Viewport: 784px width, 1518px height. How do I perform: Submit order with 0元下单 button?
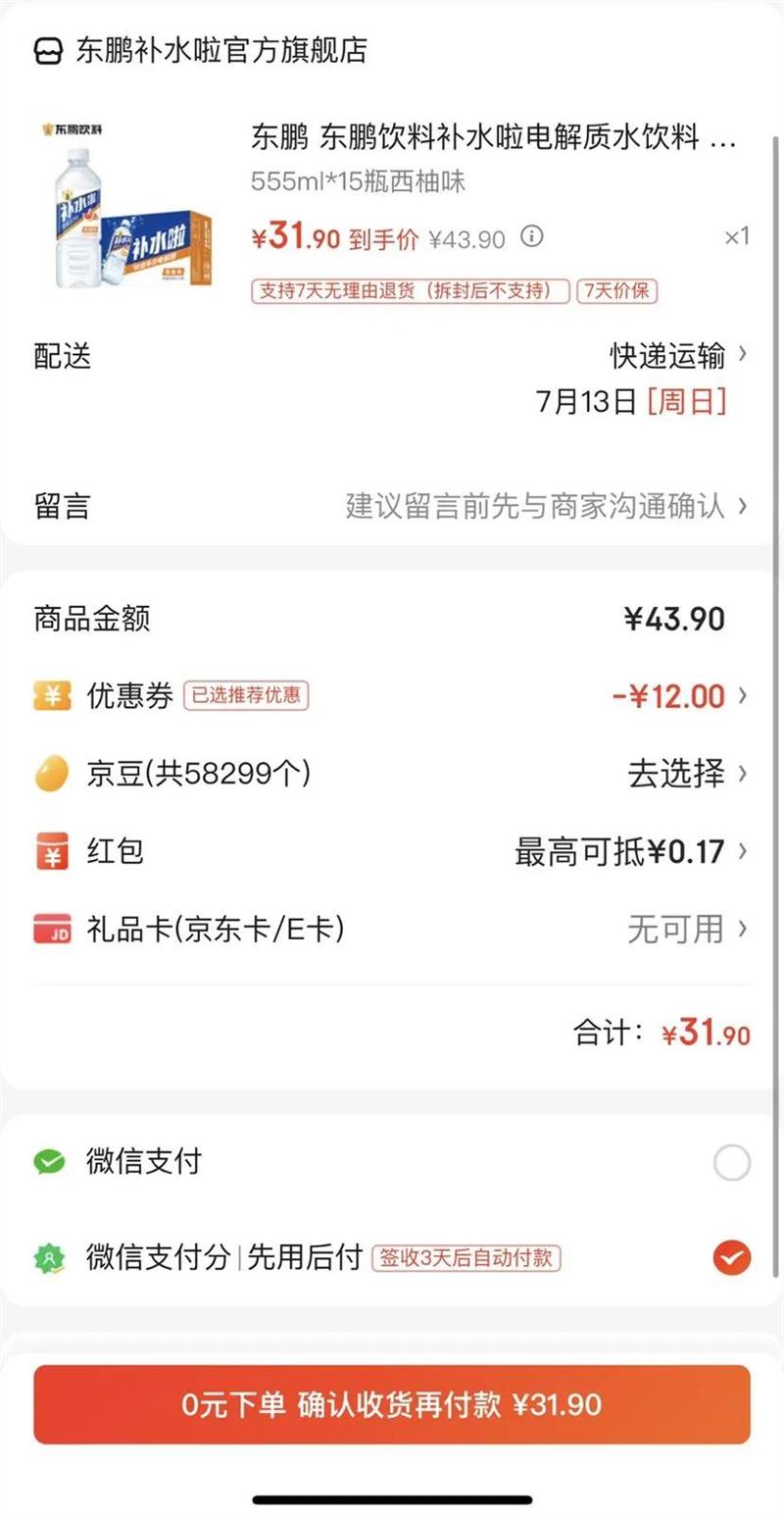(x=392, y=1404)
